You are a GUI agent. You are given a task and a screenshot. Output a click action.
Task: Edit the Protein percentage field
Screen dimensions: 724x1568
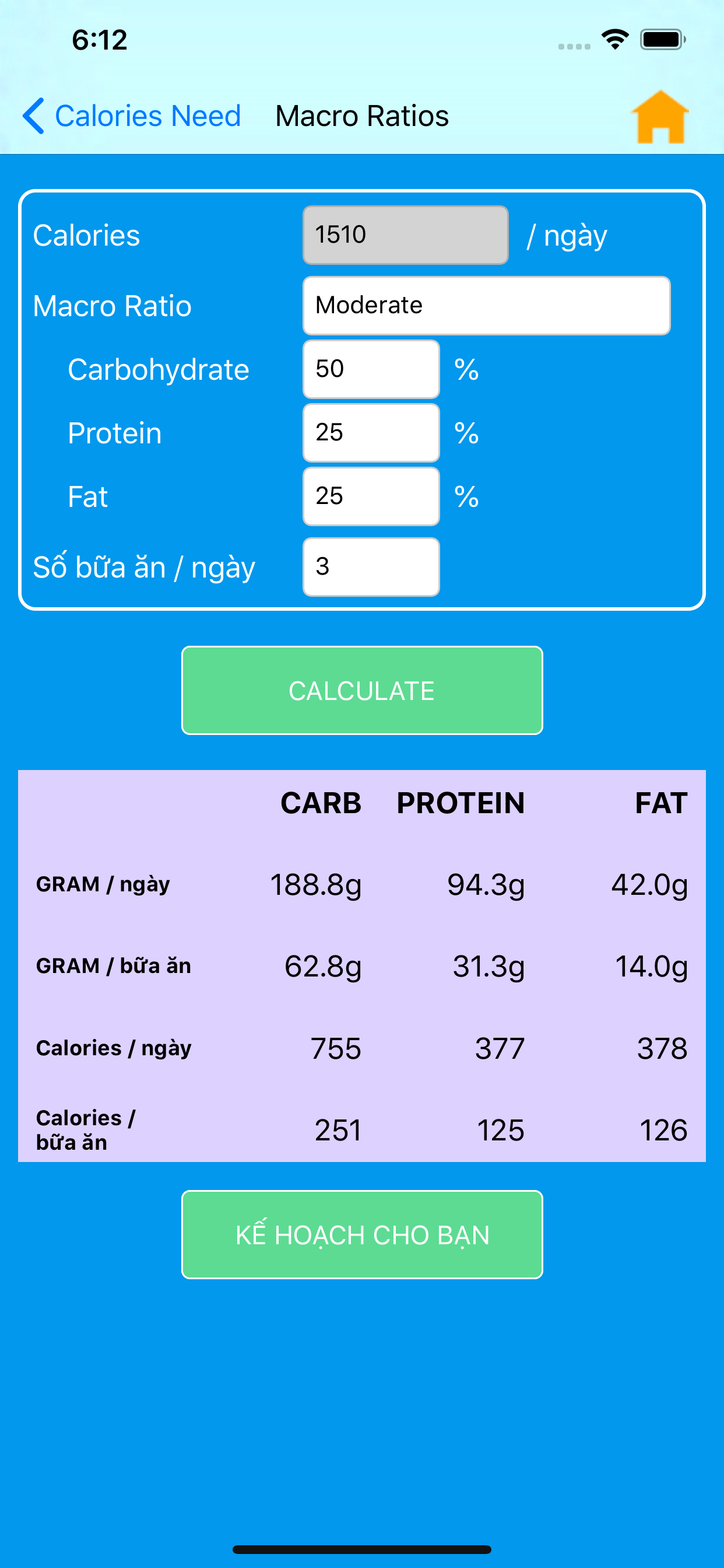[x=371, y=433]
